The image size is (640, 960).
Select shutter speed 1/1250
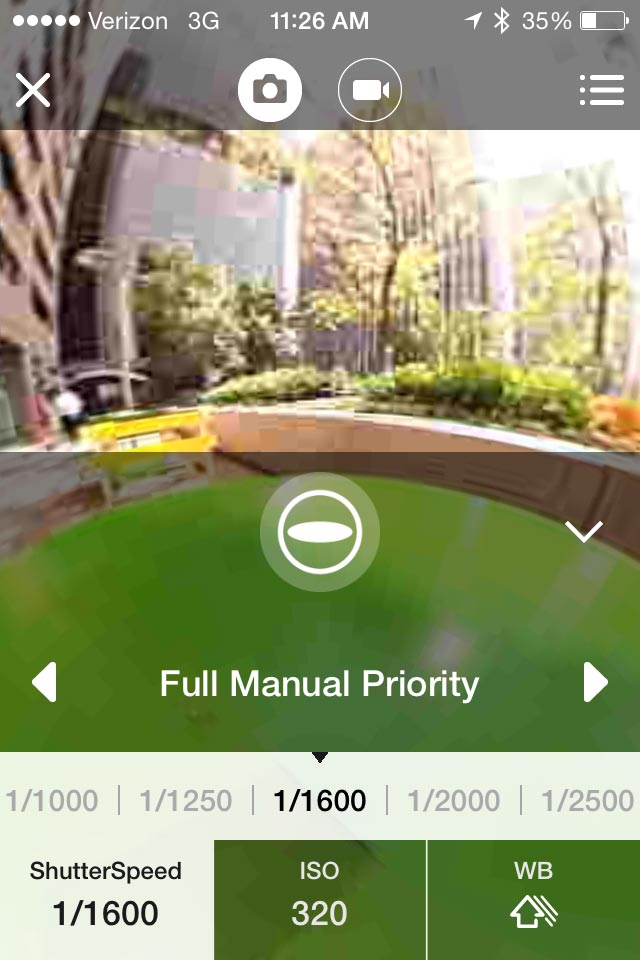click(x=186, y=800)
